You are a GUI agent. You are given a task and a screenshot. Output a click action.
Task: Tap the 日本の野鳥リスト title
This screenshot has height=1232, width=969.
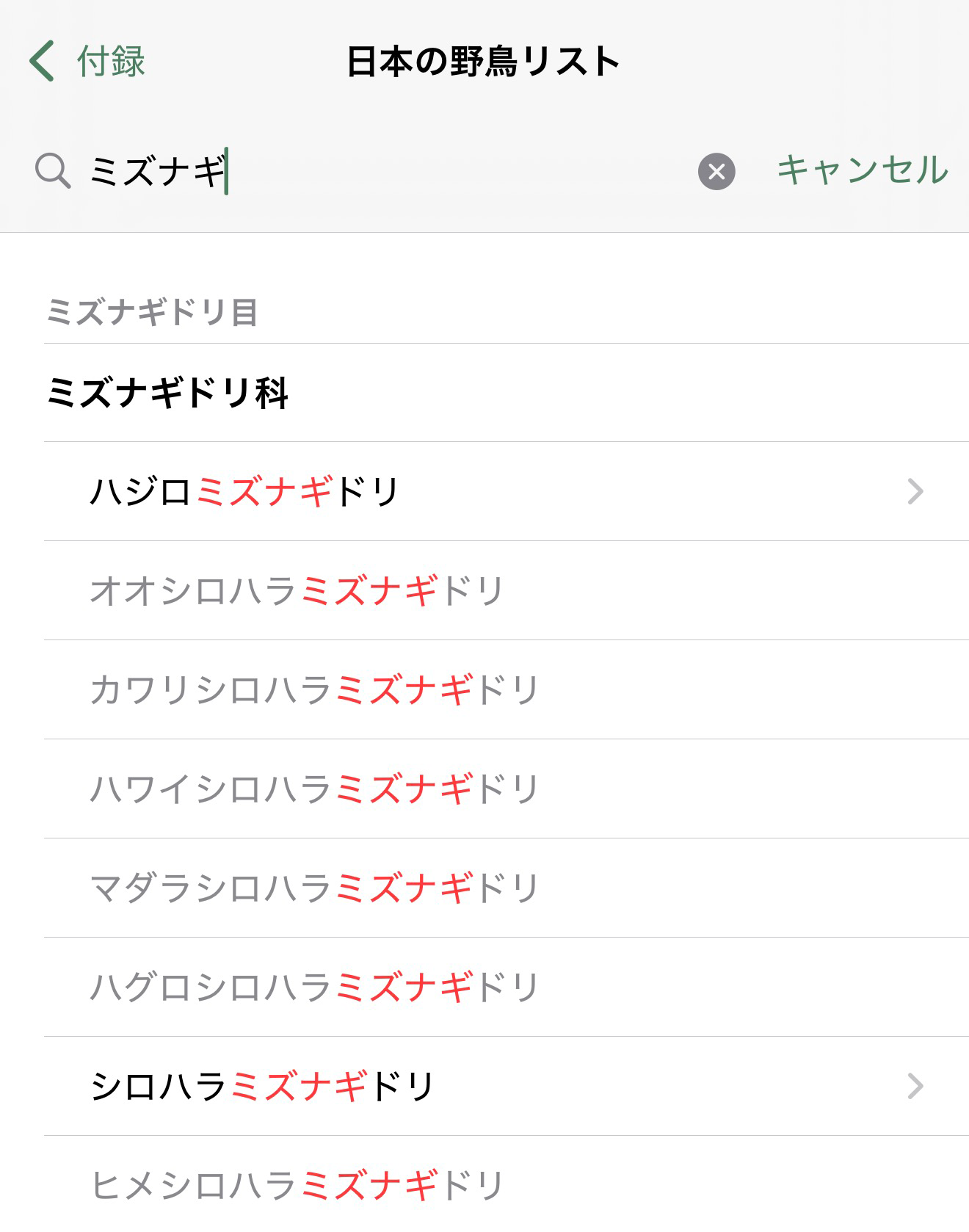(x=483, y=62)
